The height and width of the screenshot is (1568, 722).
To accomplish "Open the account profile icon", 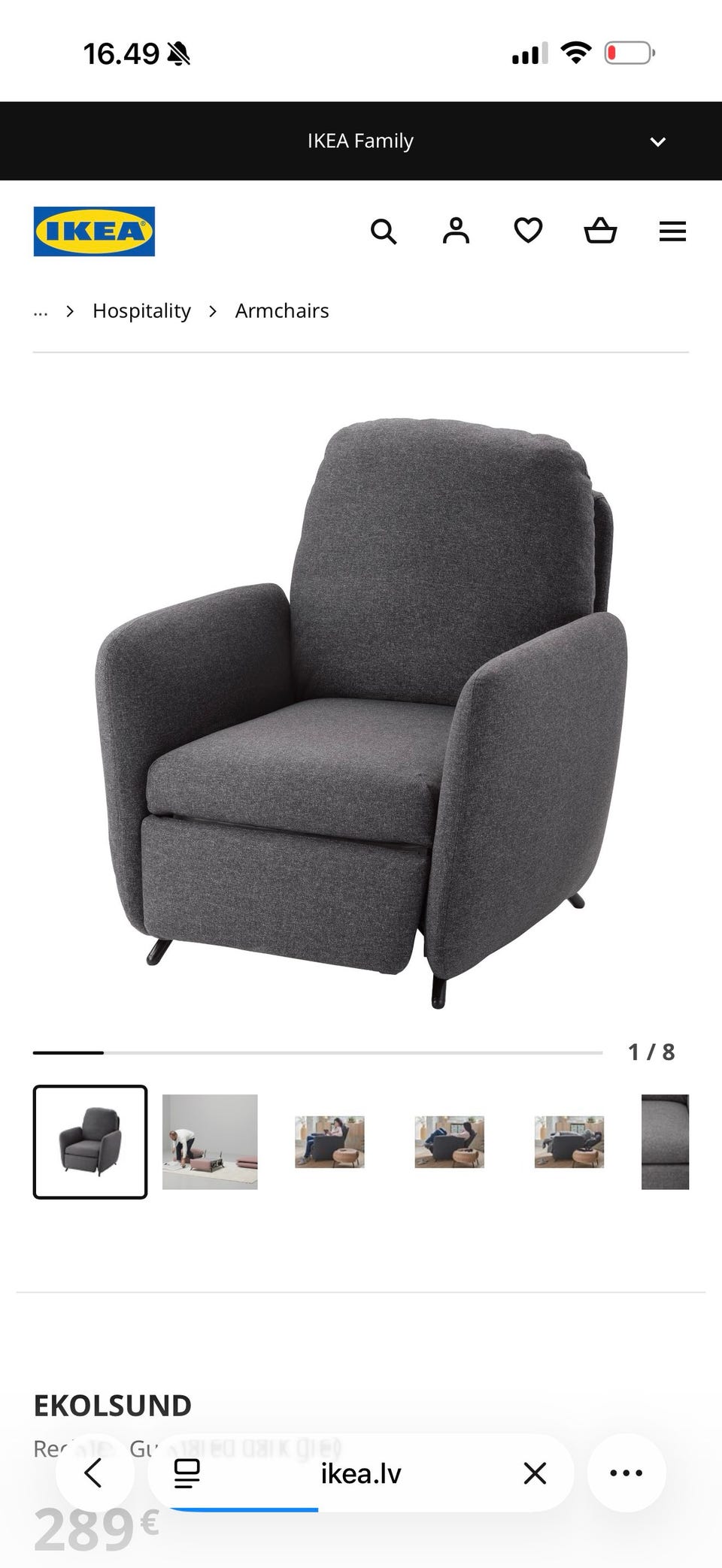I will [456, 232].
